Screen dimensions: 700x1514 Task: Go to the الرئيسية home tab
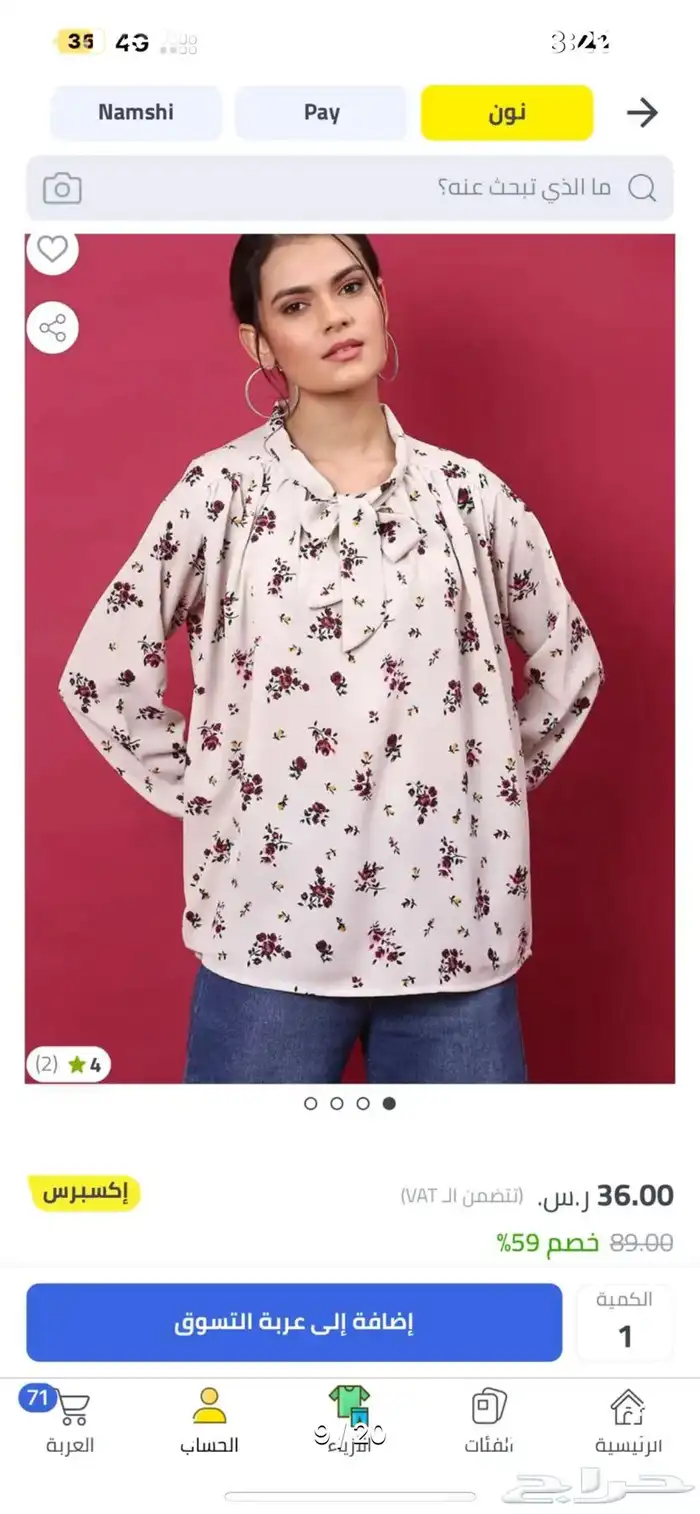(x=628, y=1422)
